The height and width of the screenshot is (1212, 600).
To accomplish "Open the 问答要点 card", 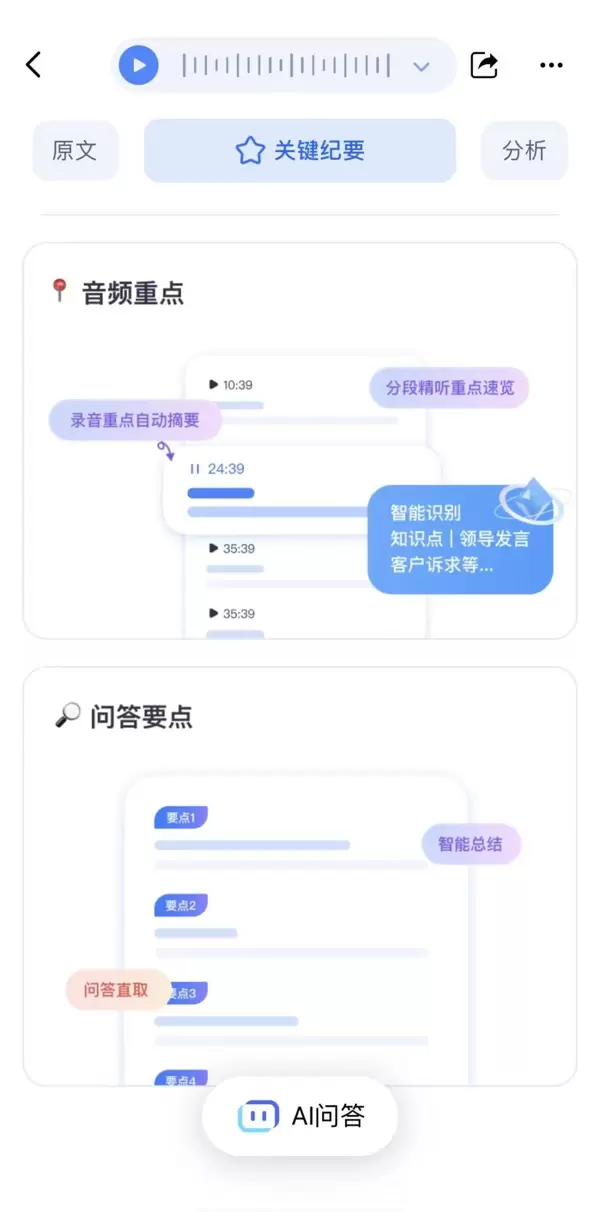I will coord(300,875).
